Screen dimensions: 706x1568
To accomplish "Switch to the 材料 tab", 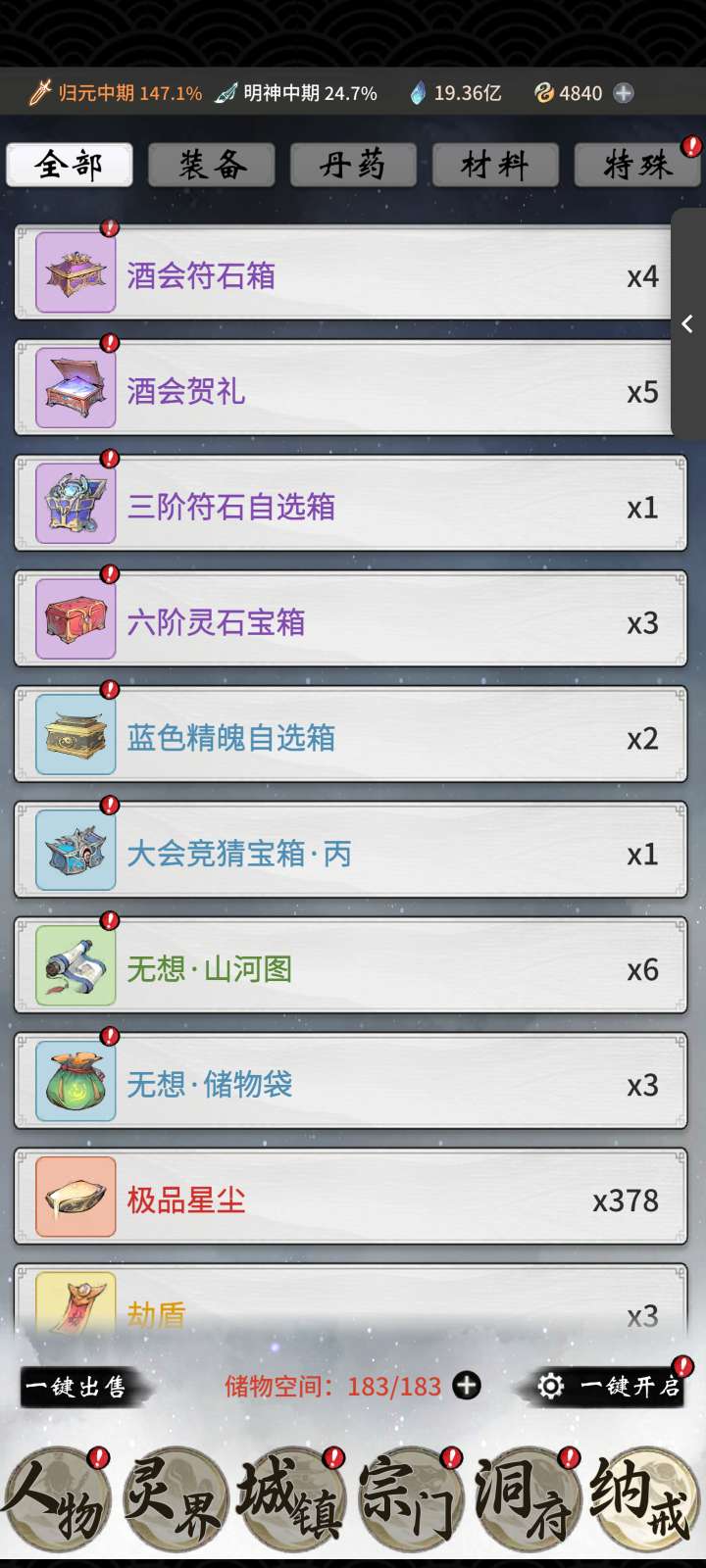I will point(495,165).
